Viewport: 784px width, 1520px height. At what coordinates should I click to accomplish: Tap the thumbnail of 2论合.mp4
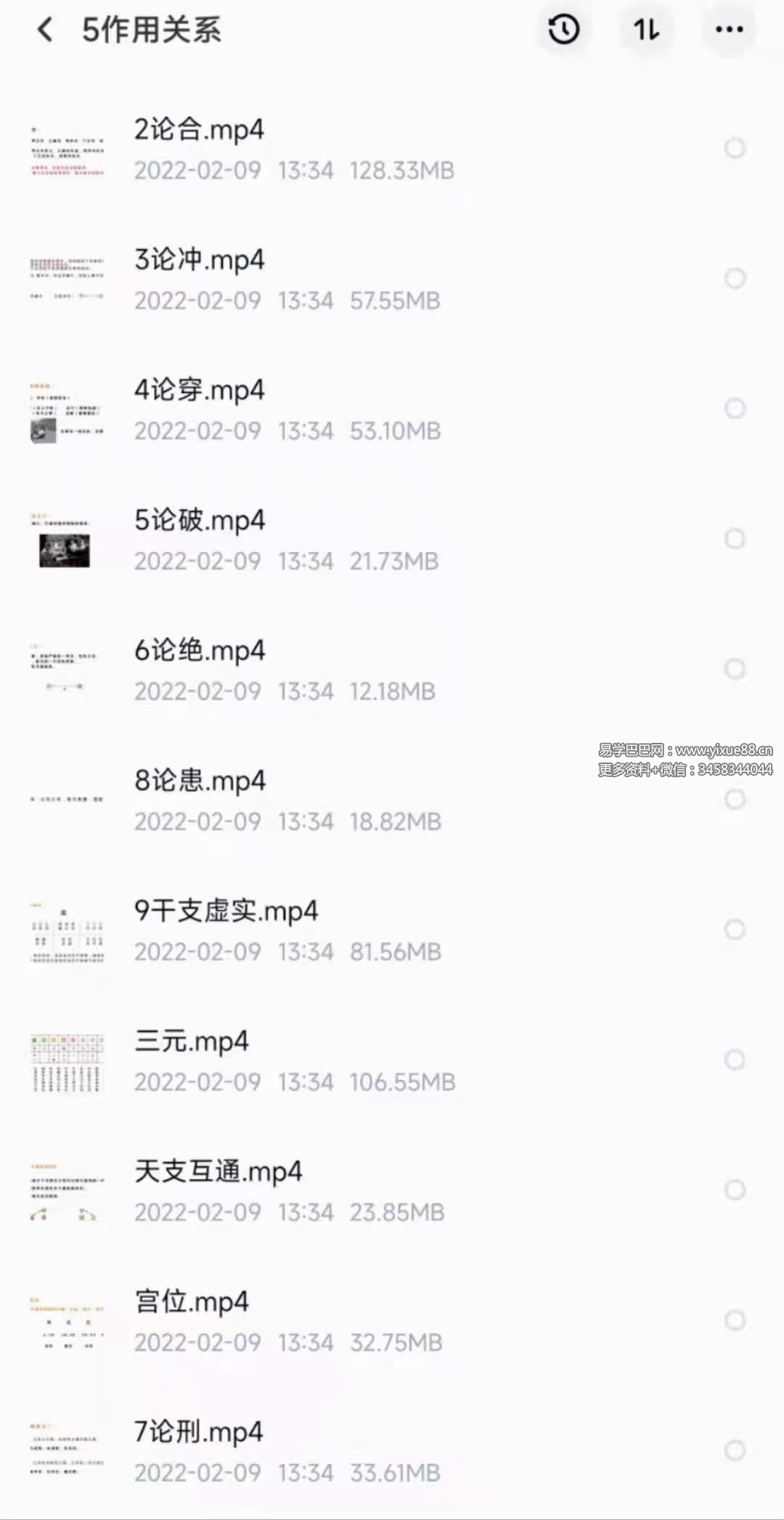pyautogui.click(x=68, y=149)
